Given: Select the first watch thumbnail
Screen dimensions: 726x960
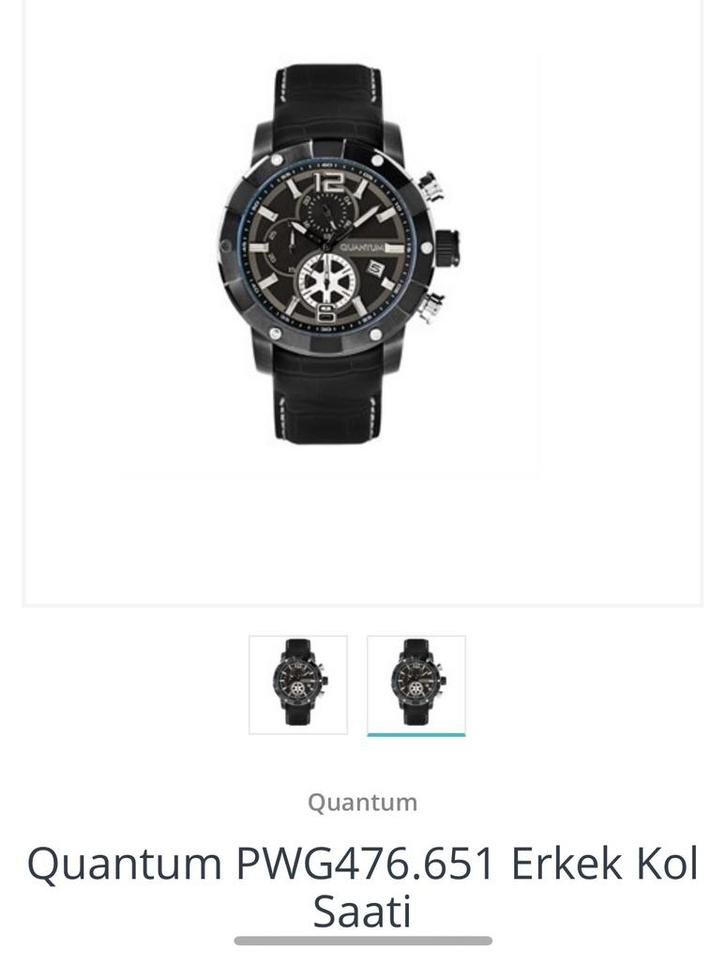Looking at the screenshot, I should (x=298, y=685).
